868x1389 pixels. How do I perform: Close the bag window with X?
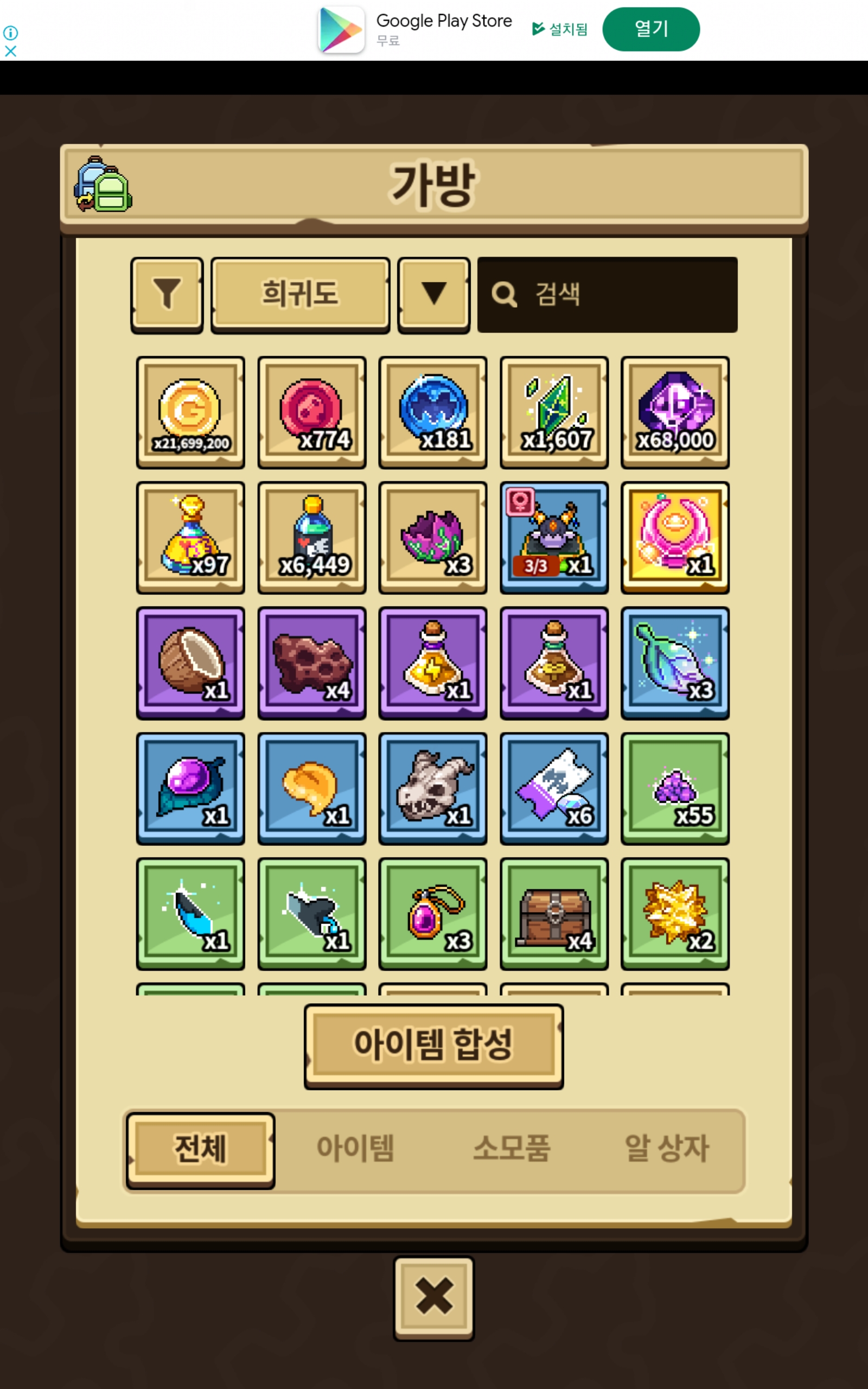(x=434, y=1298)
